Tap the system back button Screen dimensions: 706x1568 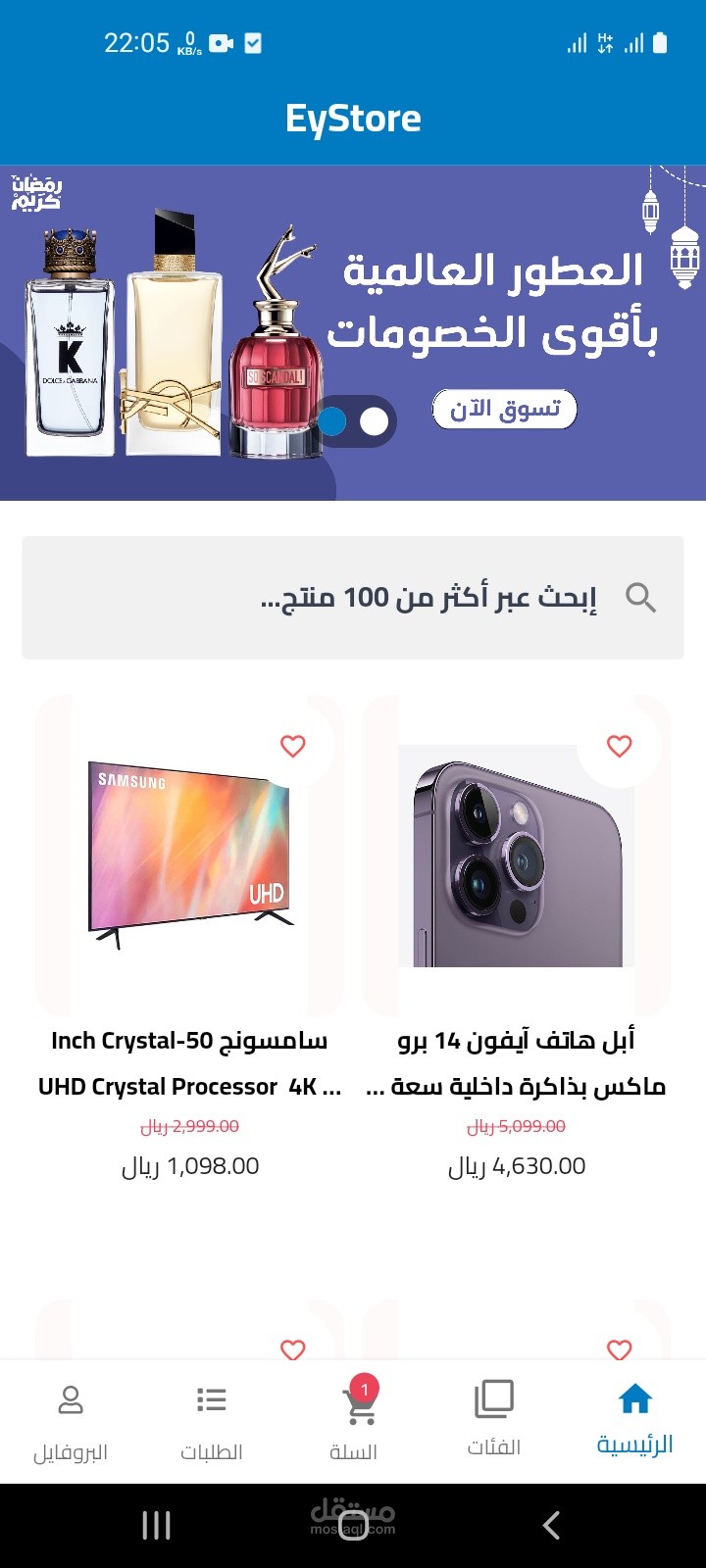[551, 1525]
